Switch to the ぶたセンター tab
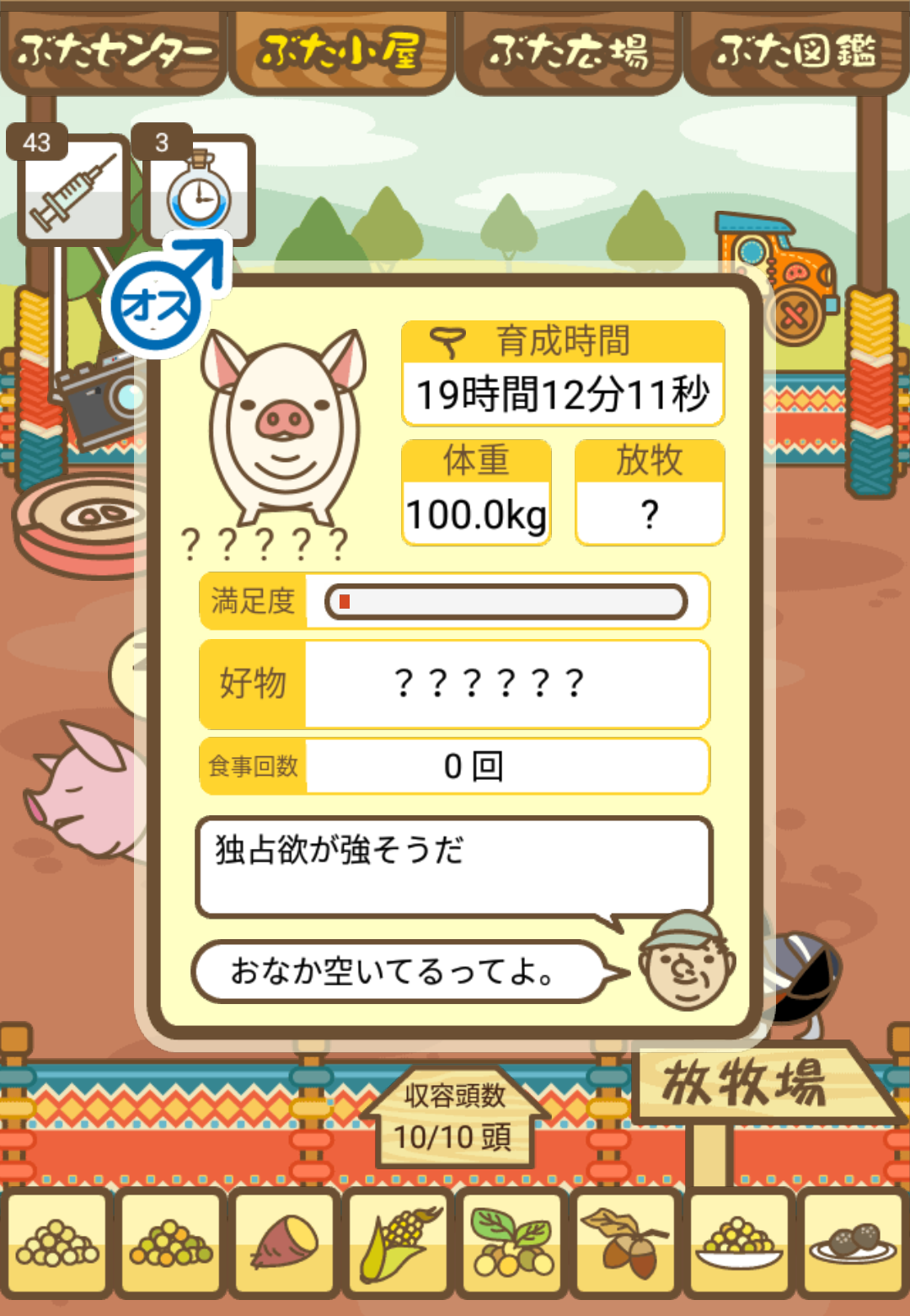Image resolution: width=910 pixels, height=1316 pixels. [x=114, y=51]
